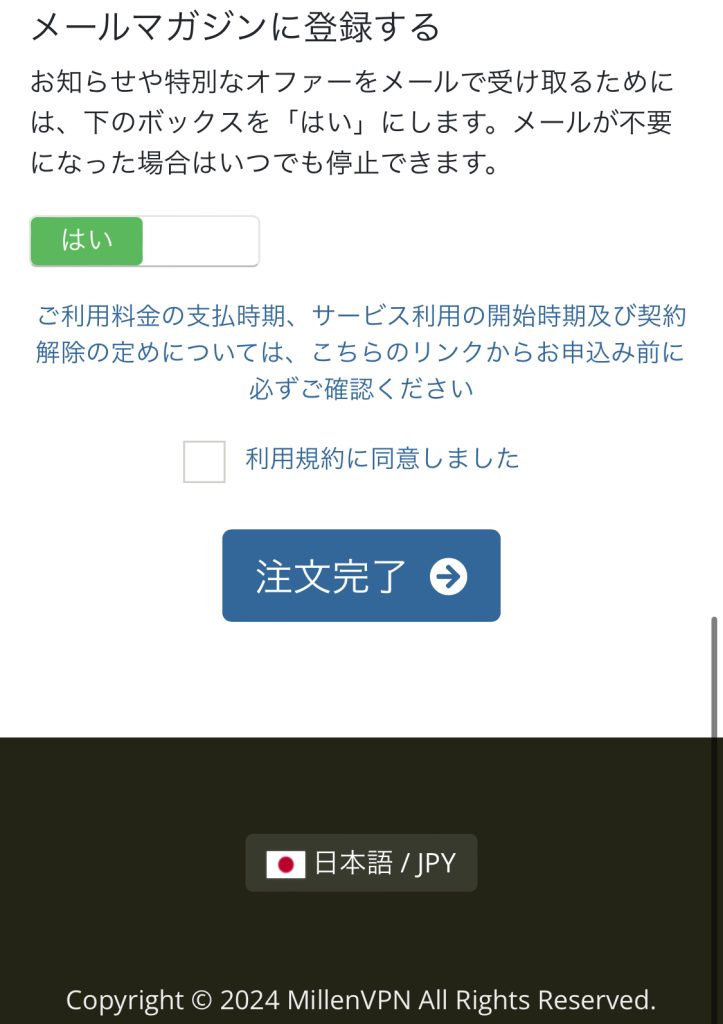Check the 利用規約に同意しました checkbox
The image size is (723, 1024).
click(x=204, y=461)
